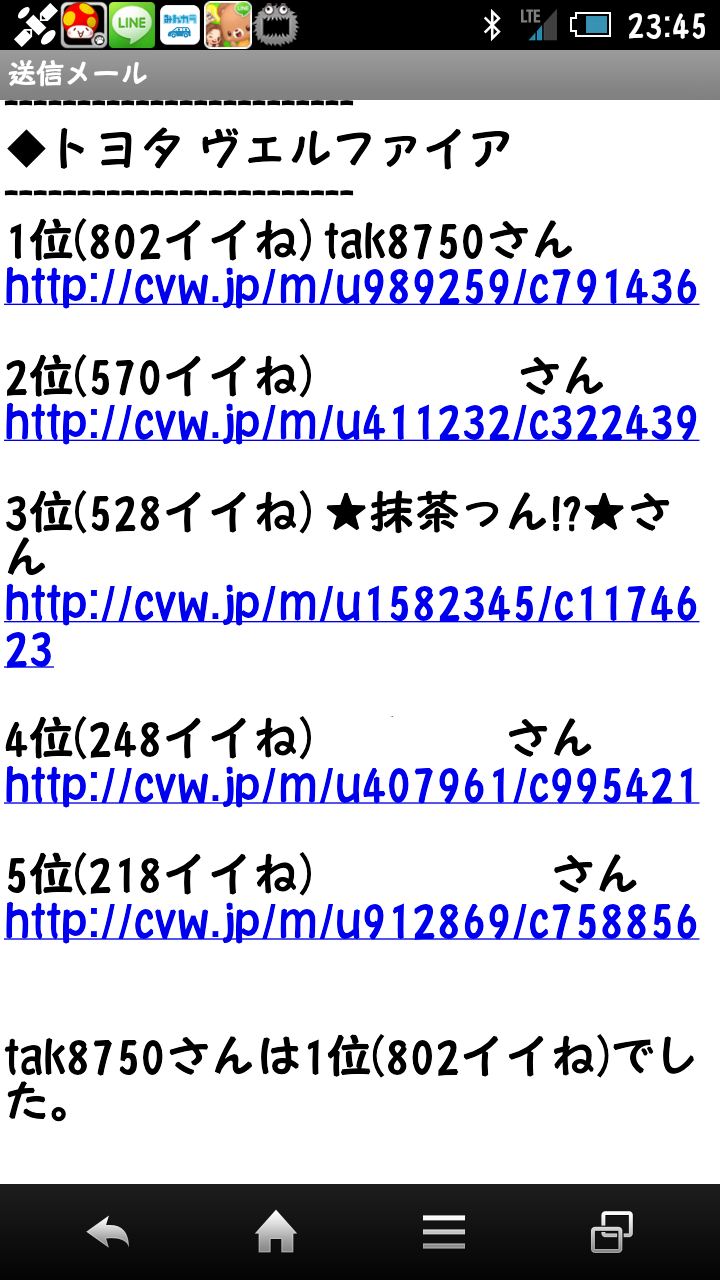Open the 2nd place link u411232/c322439
Screen dimensions: 720x1280
pyautogui.click(x=351, y=424)
